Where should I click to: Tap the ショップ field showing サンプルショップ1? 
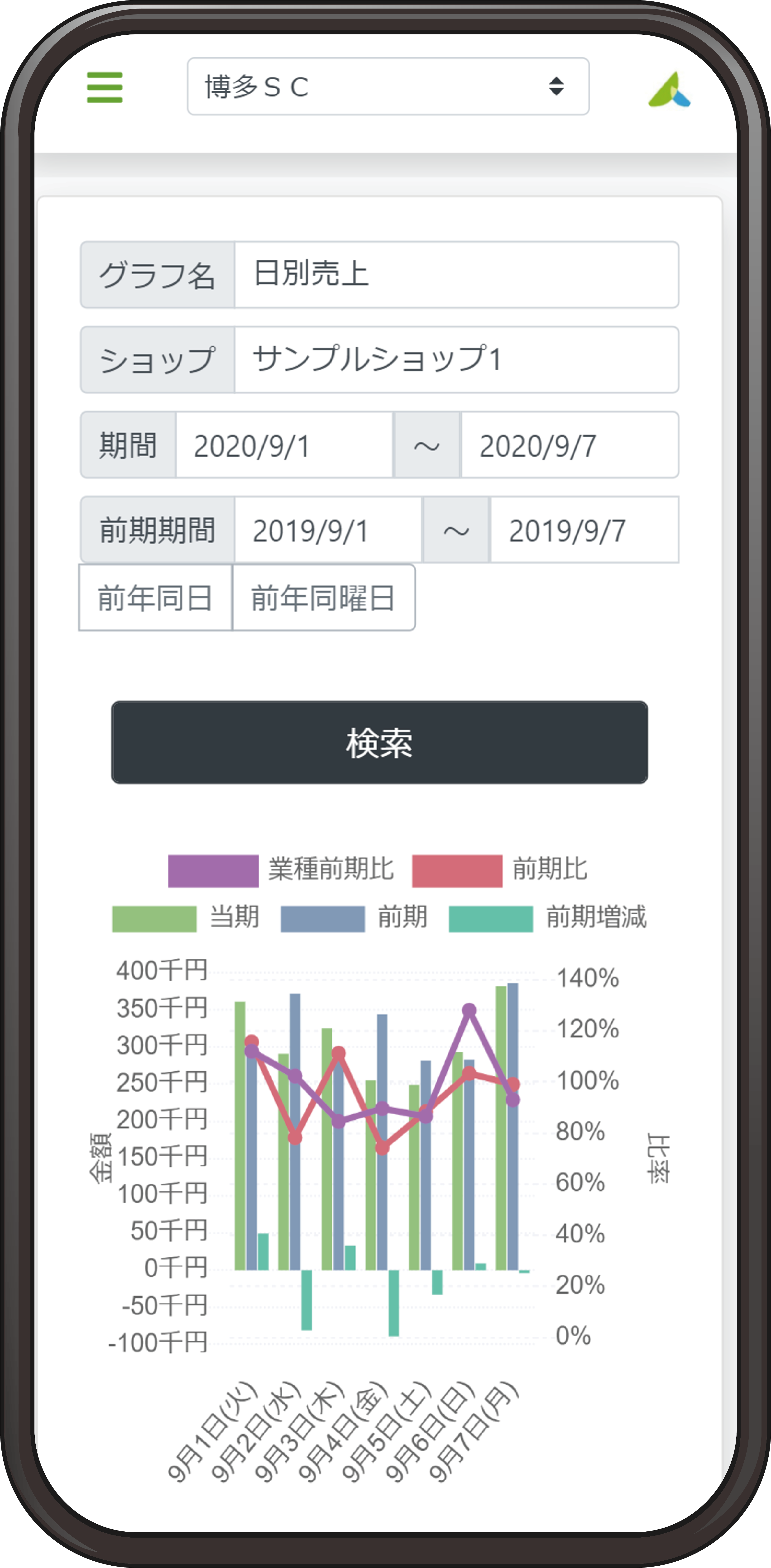pyautogui.click(x=456, y=360)
